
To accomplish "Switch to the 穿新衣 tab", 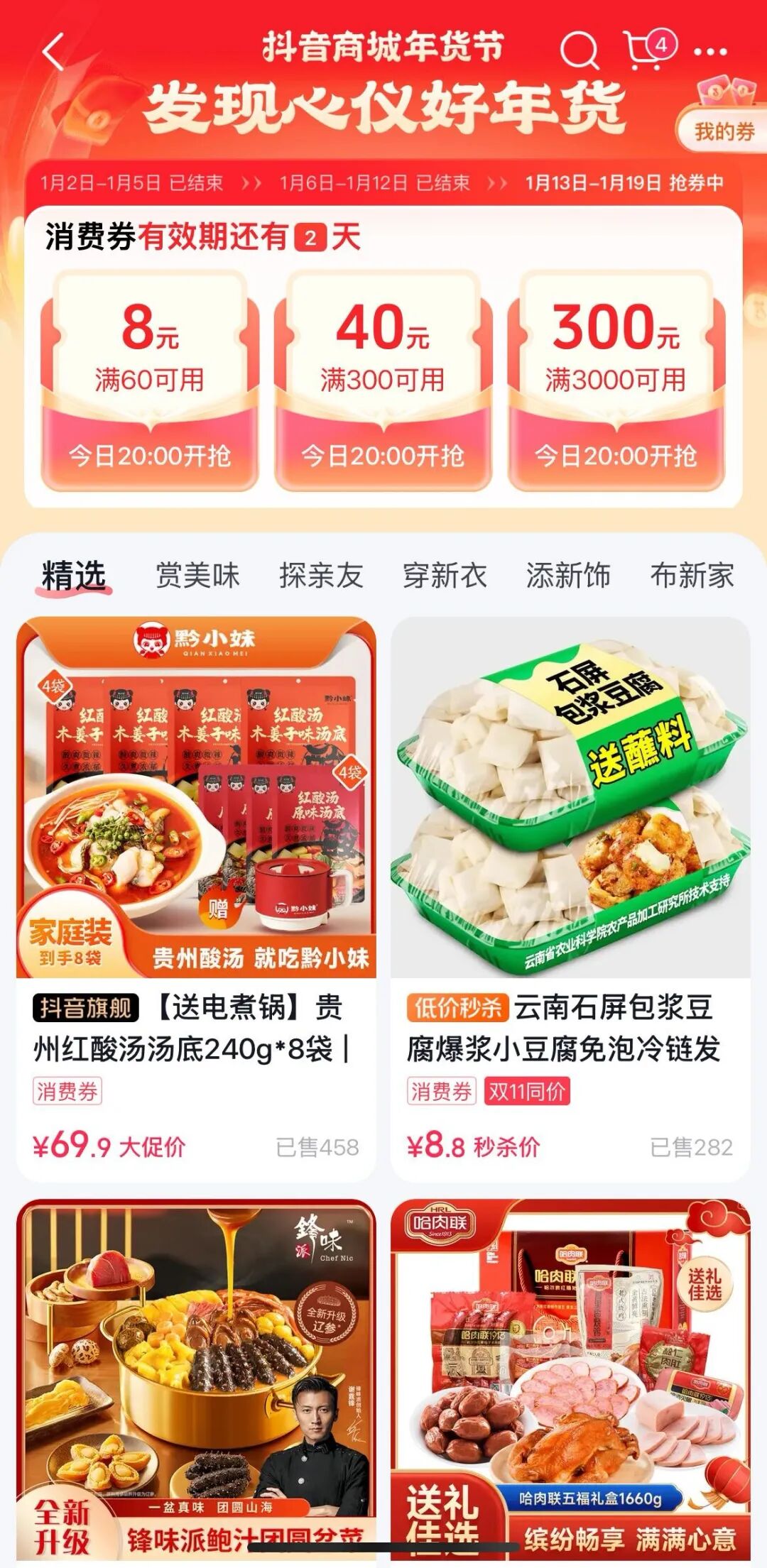I will [445, 576].
